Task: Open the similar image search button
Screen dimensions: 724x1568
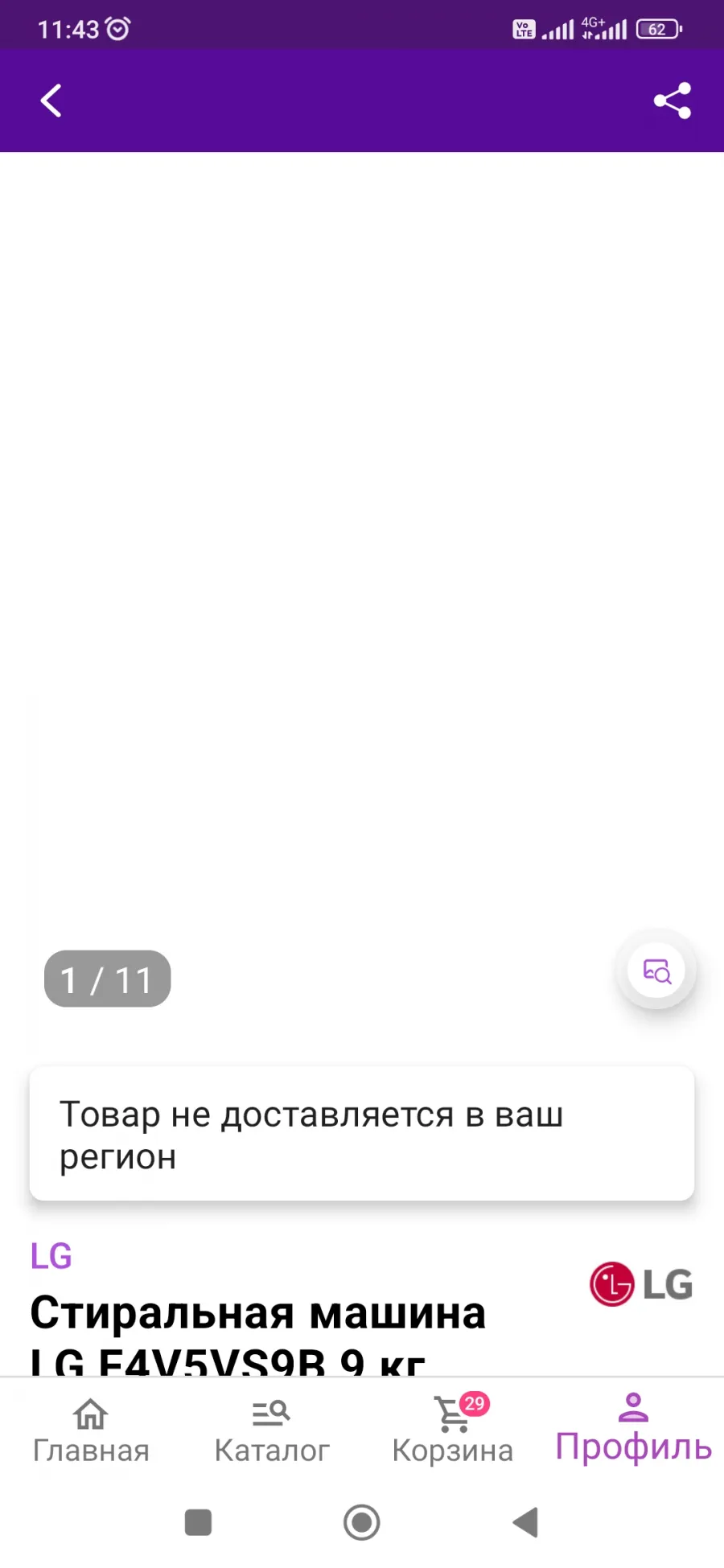Action: pos(656,971)
